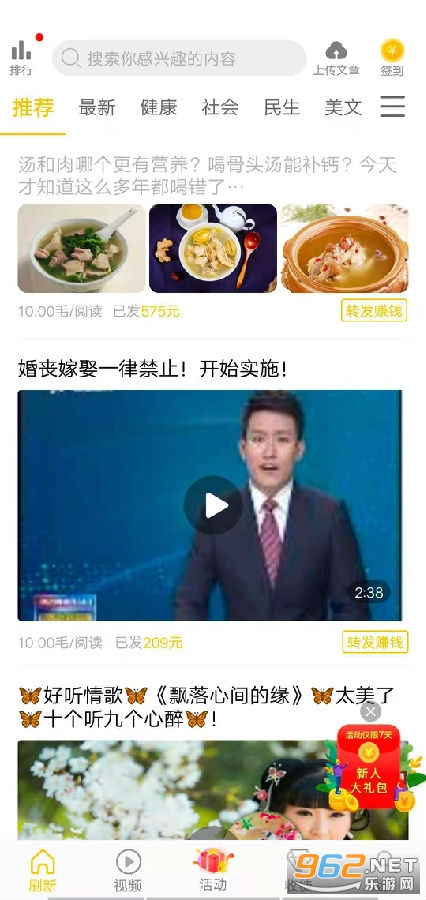Switch to the 健康 tab
This screenshot has height=900, width=426.
point(158,107)
